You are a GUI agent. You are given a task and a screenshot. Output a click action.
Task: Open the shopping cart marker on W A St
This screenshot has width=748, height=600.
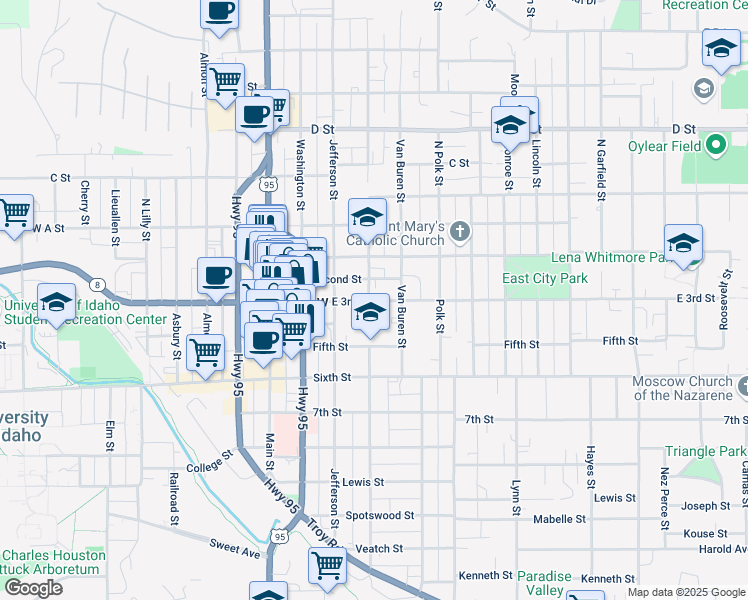point(15,216)
